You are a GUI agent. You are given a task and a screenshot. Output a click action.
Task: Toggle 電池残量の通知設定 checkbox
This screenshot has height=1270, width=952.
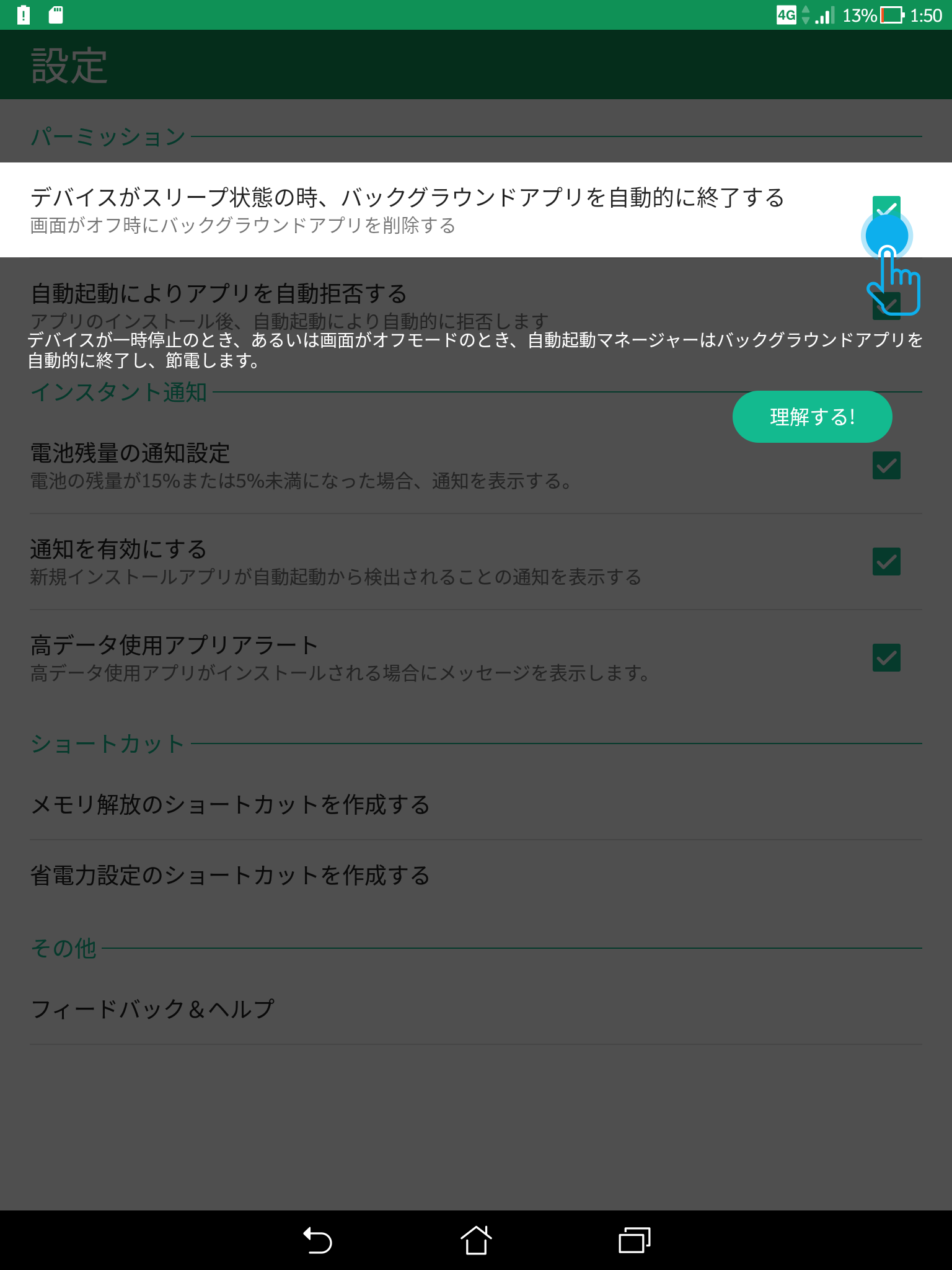pos(886,466)
